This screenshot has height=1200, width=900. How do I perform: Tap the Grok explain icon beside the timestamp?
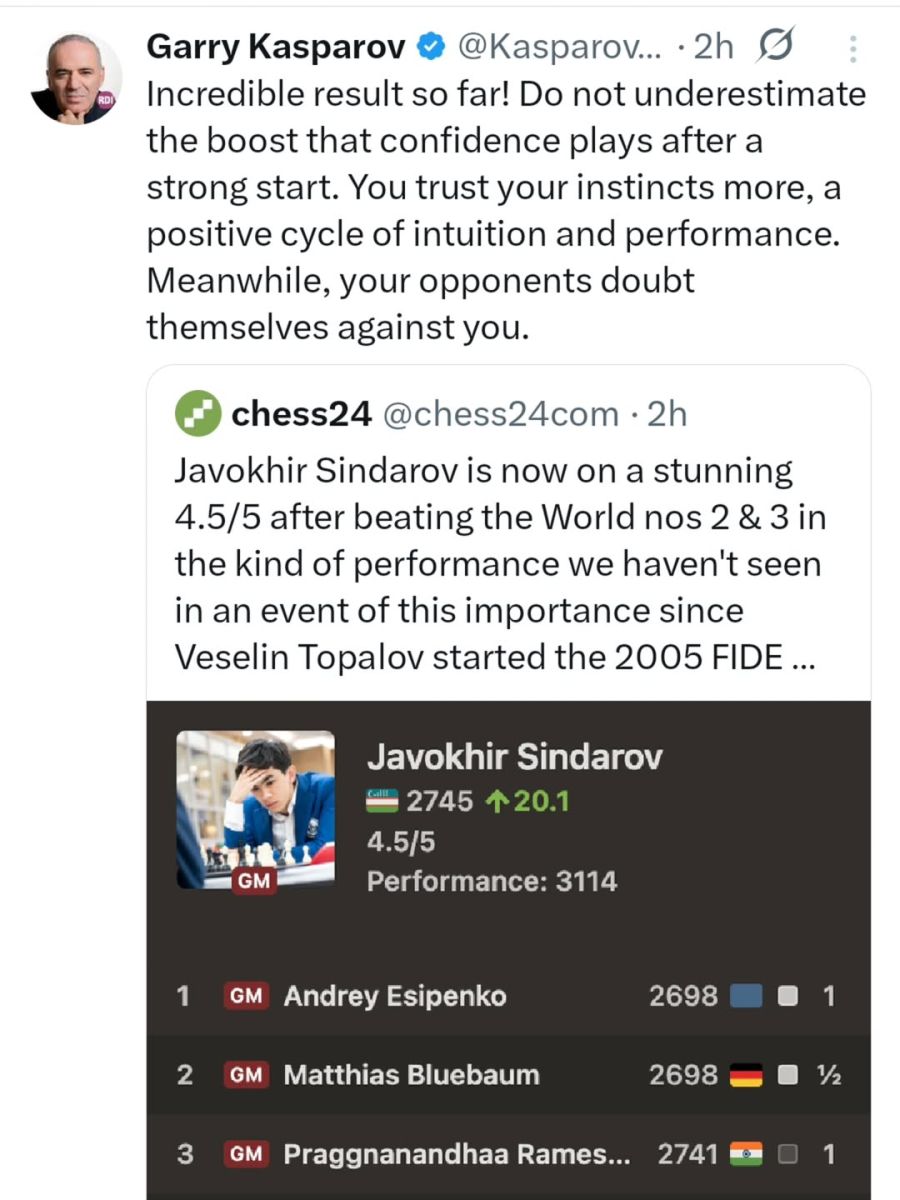(777, 46)
